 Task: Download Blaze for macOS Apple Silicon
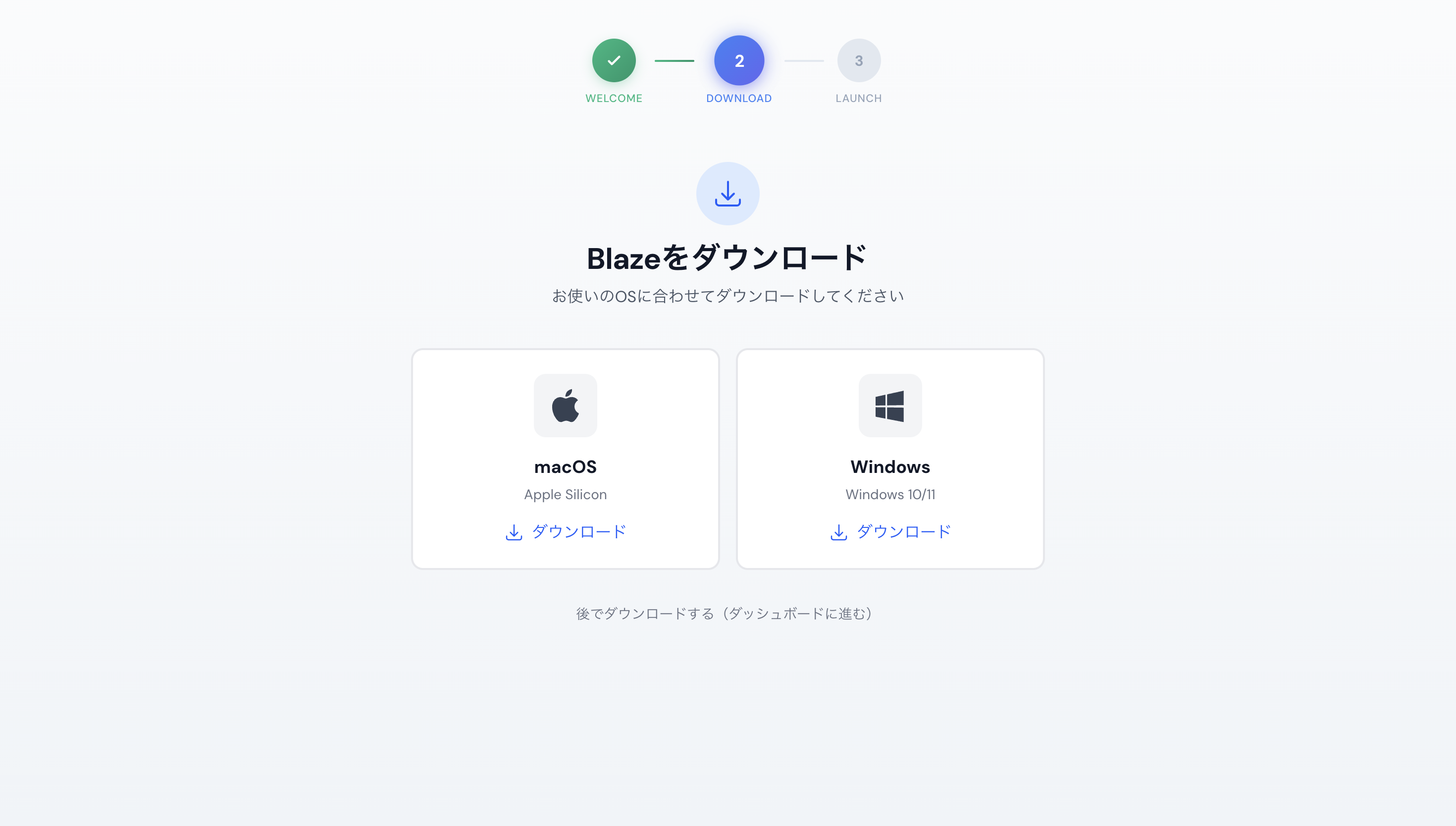(x=566, y=531)
